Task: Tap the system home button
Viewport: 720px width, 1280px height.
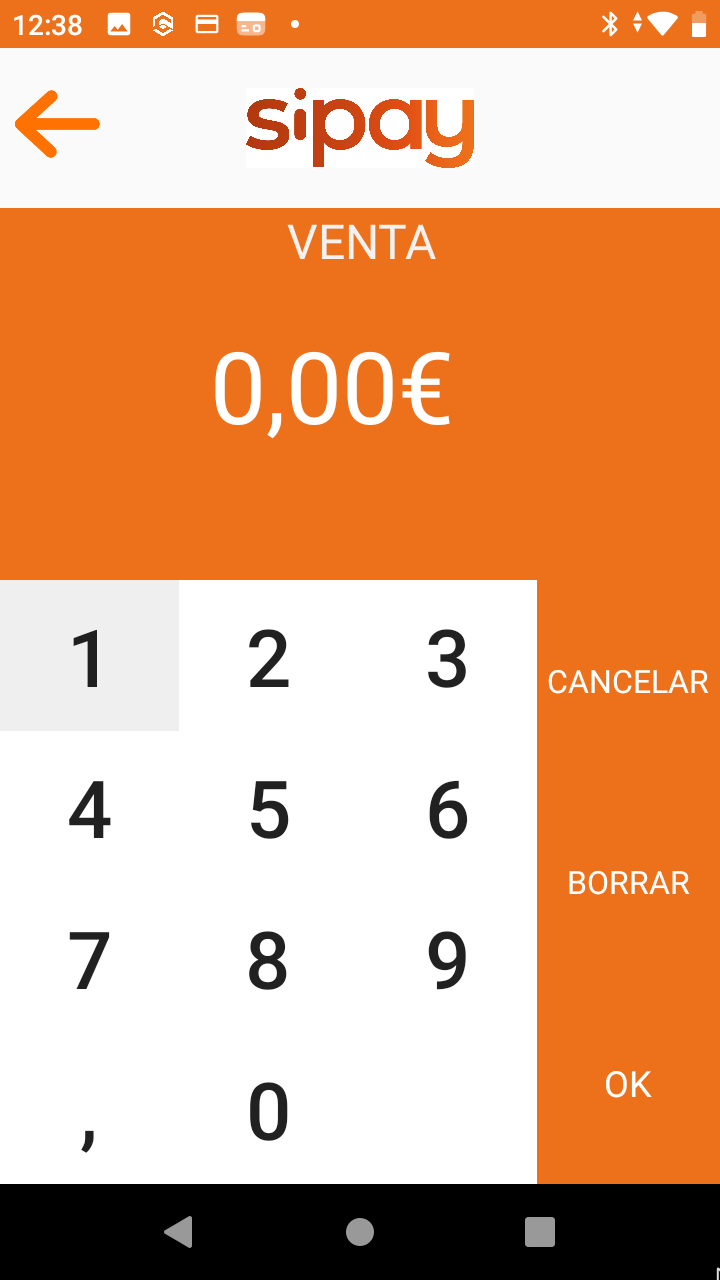Action: point(360,1232)
